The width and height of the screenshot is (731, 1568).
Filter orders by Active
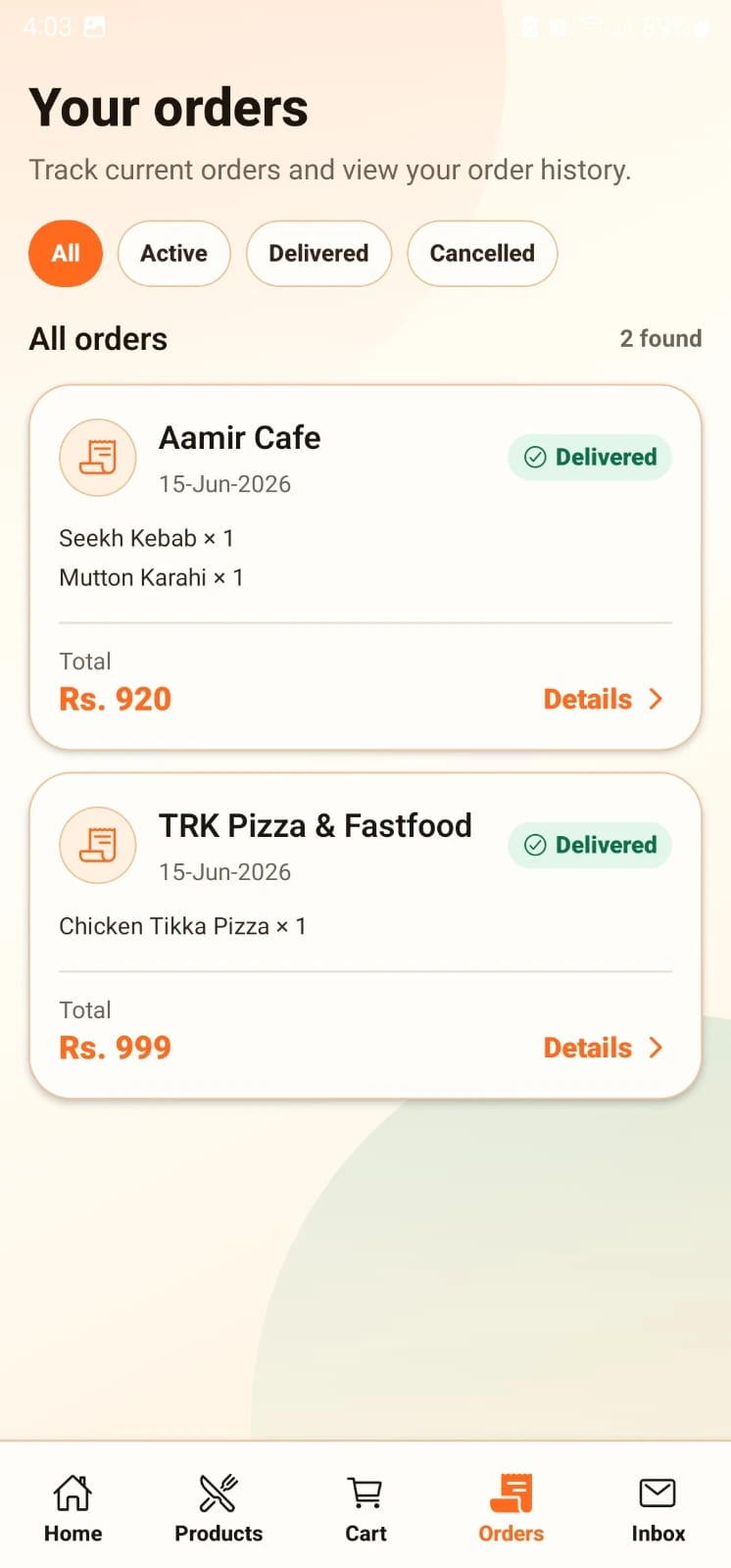pos(174,254)
